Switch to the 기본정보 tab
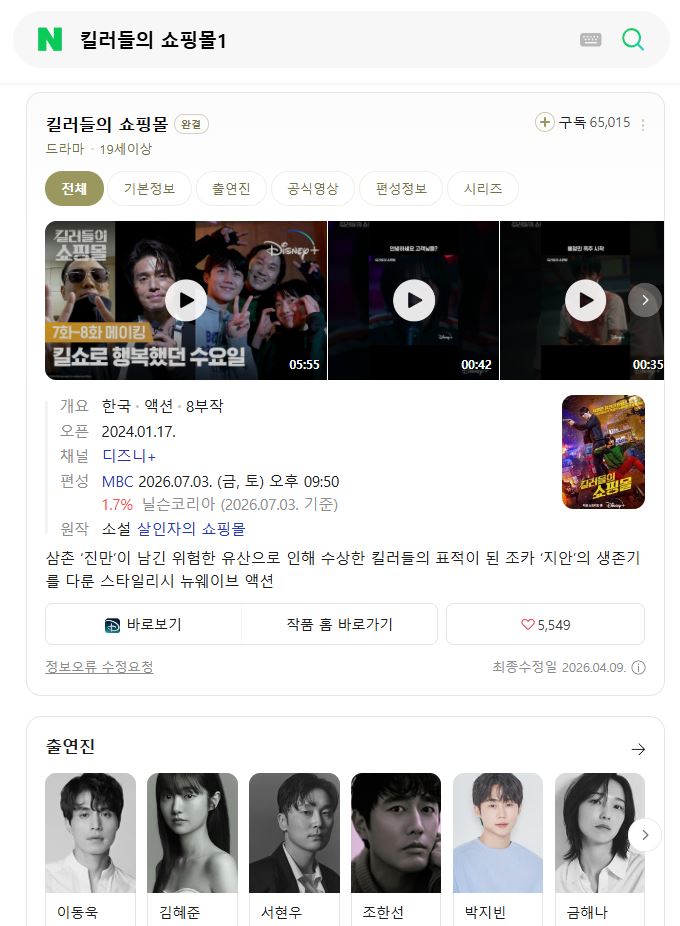 click(x=149, y=188)
